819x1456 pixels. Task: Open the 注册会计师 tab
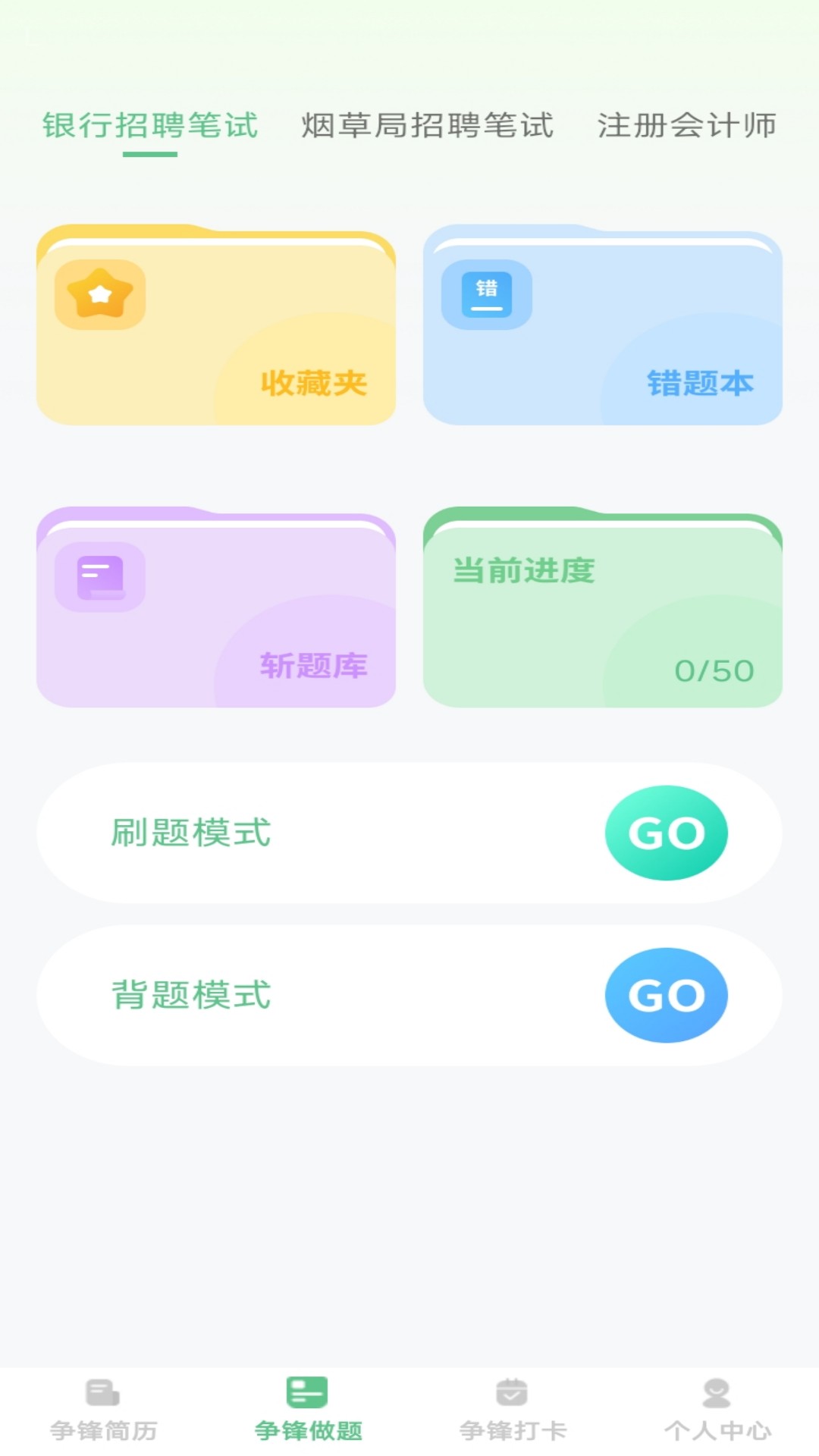(x=686, y=126)
